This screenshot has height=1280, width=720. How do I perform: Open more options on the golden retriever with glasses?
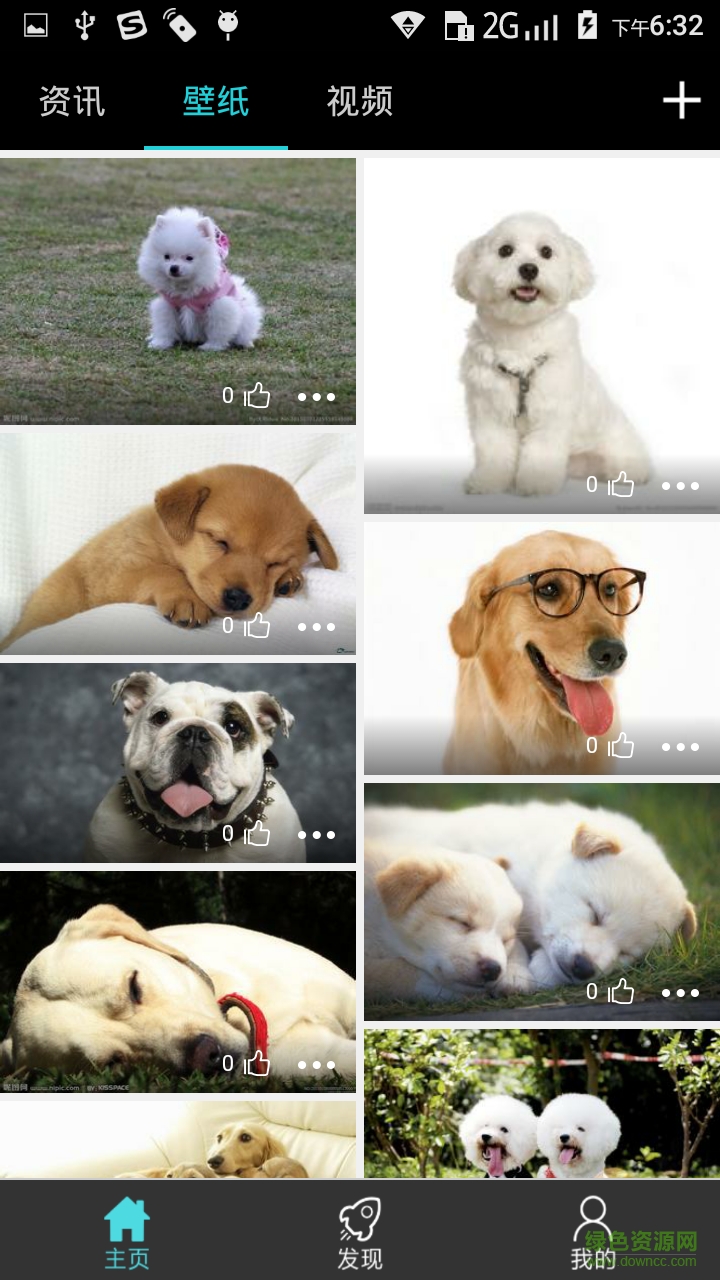(680, 747)
